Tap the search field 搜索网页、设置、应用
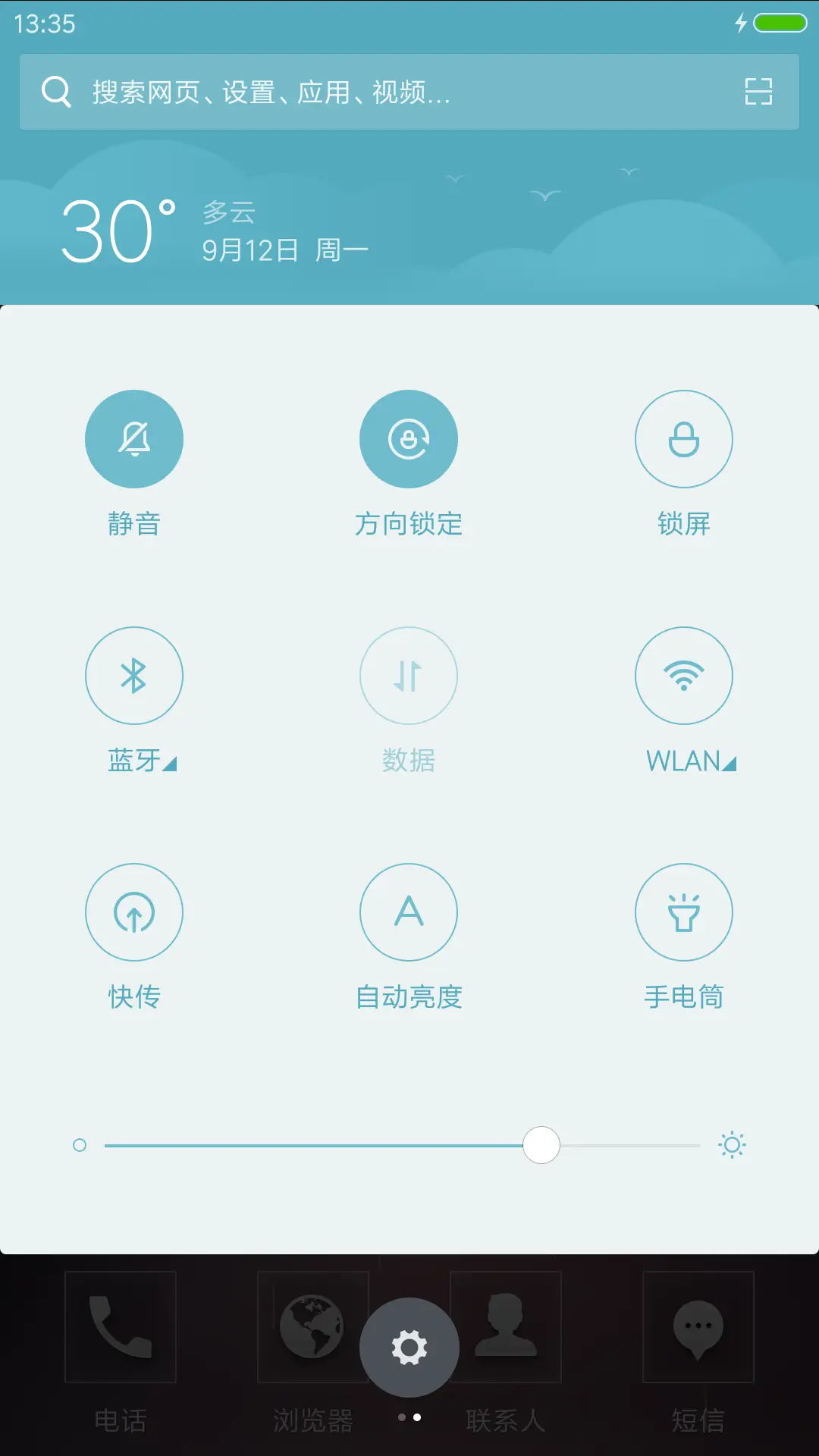The image size is (819, 1456). (x=341, y=91)
